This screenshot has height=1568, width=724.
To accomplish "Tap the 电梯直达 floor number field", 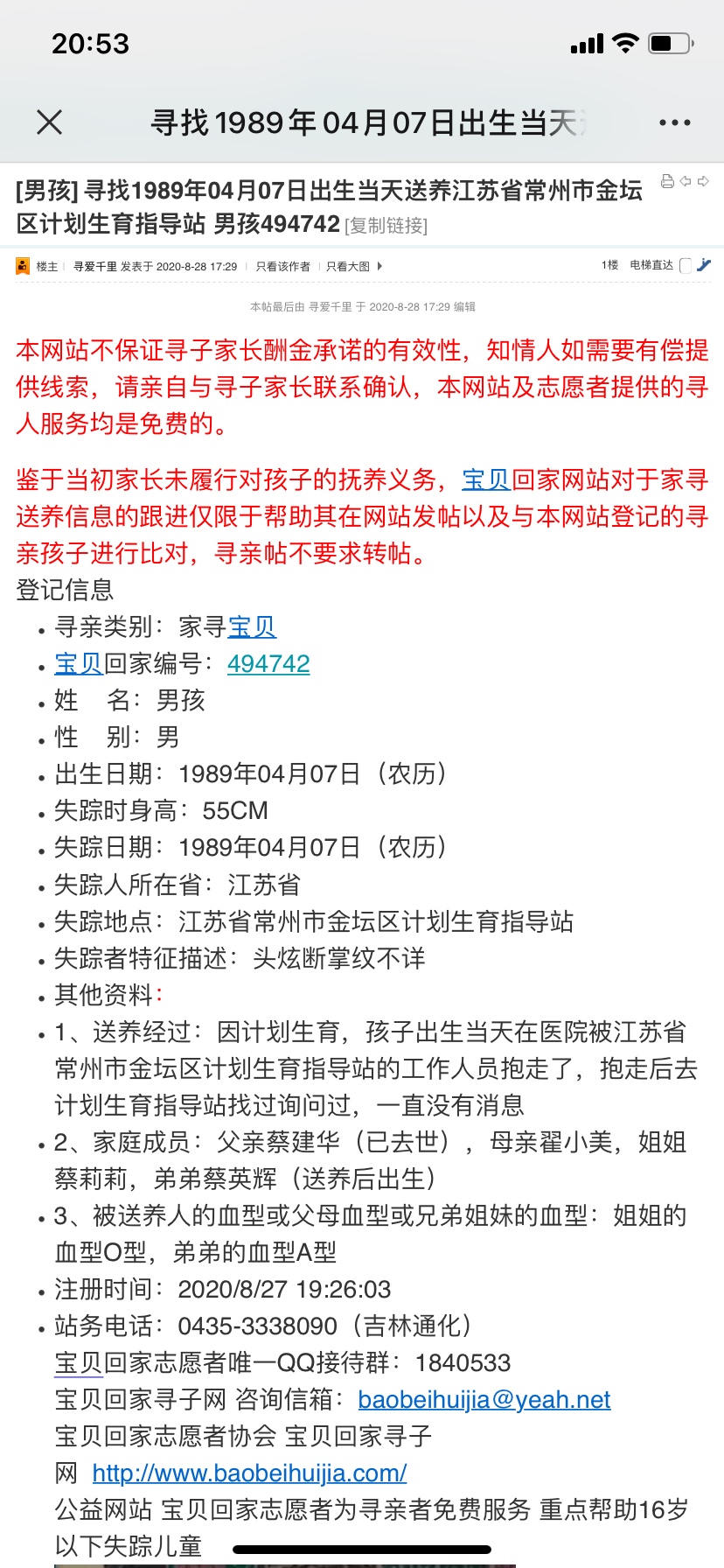I will coord(686,266).
